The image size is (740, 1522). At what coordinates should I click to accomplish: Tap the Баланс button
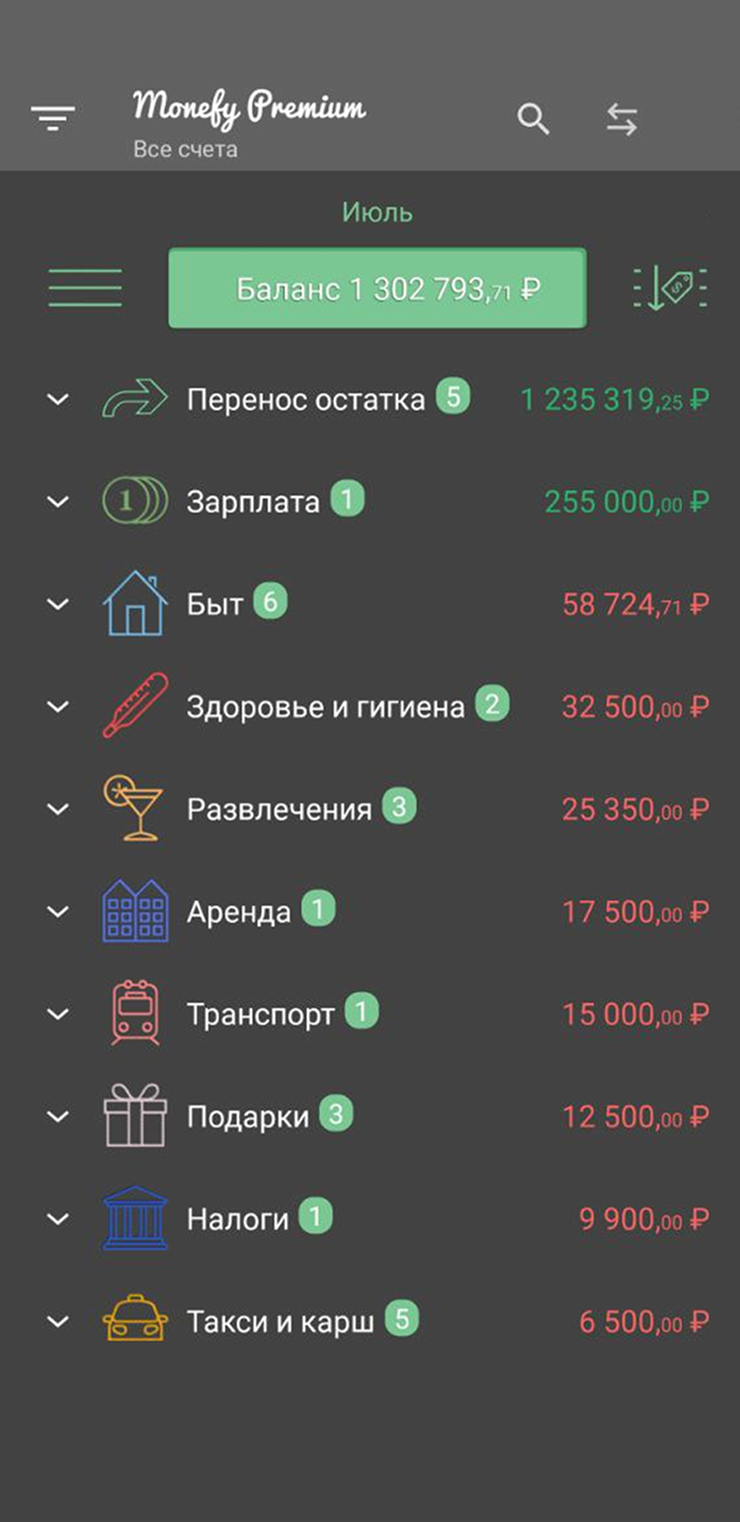(377, 289)
